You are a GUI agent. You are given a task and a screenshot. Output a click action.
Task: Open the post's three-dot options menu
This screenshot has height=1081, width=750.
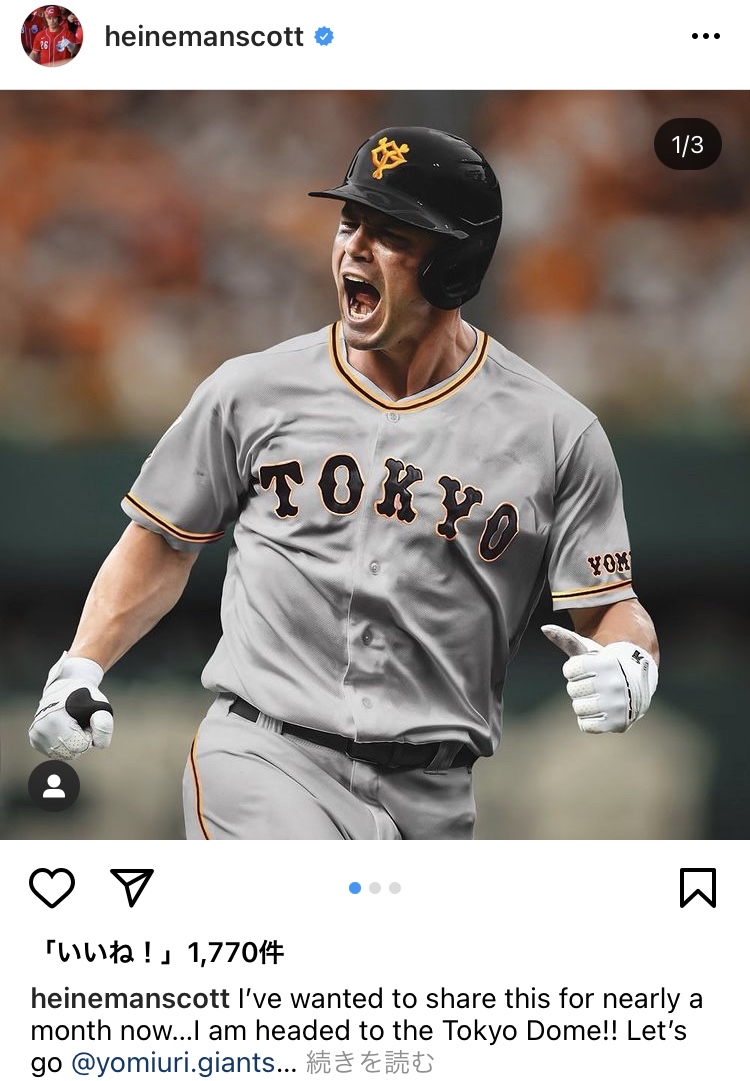tap(705, 37)
